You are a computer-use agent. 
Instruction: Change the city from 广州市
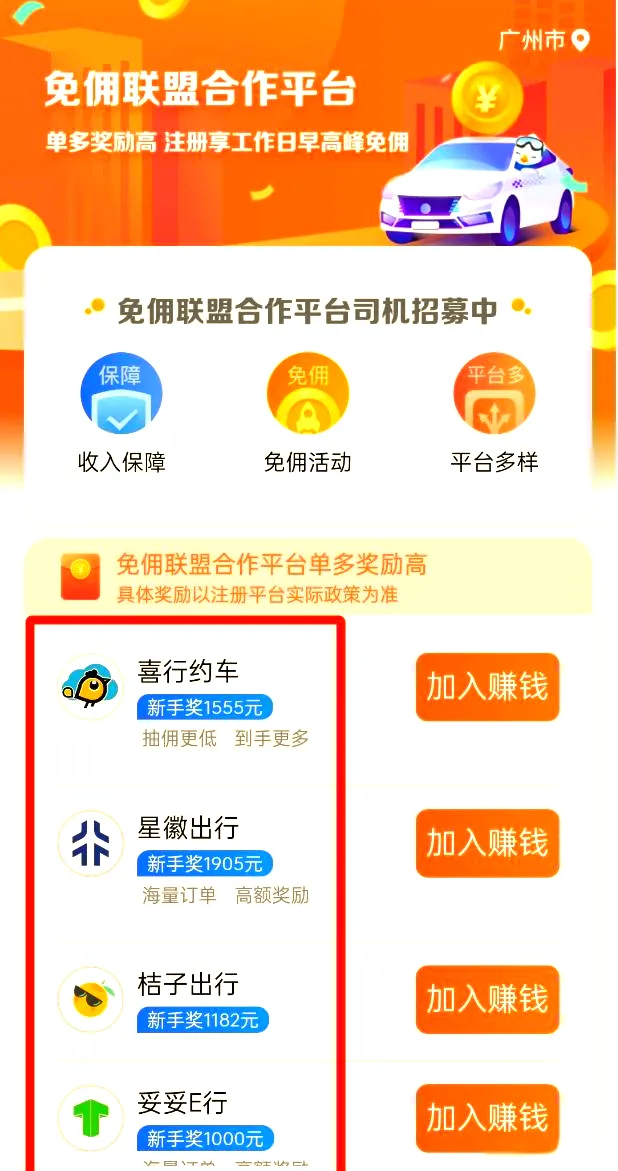pos(544,40)
